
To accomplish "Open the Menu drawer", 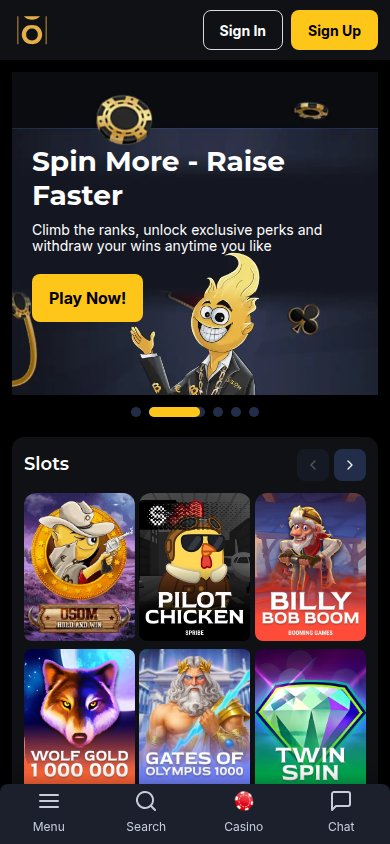I will (49, 812).
